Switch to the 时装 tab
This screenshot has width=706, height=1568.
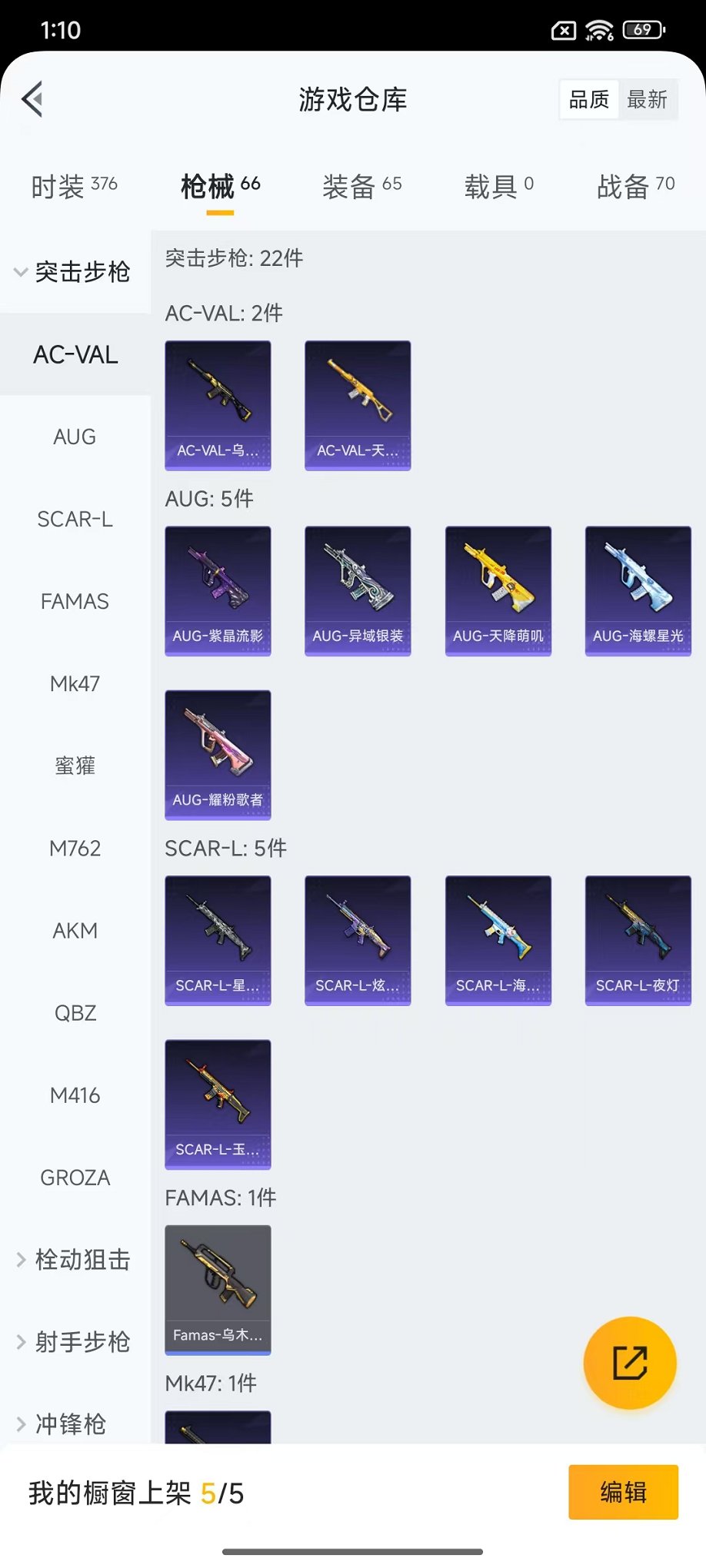[x=74, y=187]
